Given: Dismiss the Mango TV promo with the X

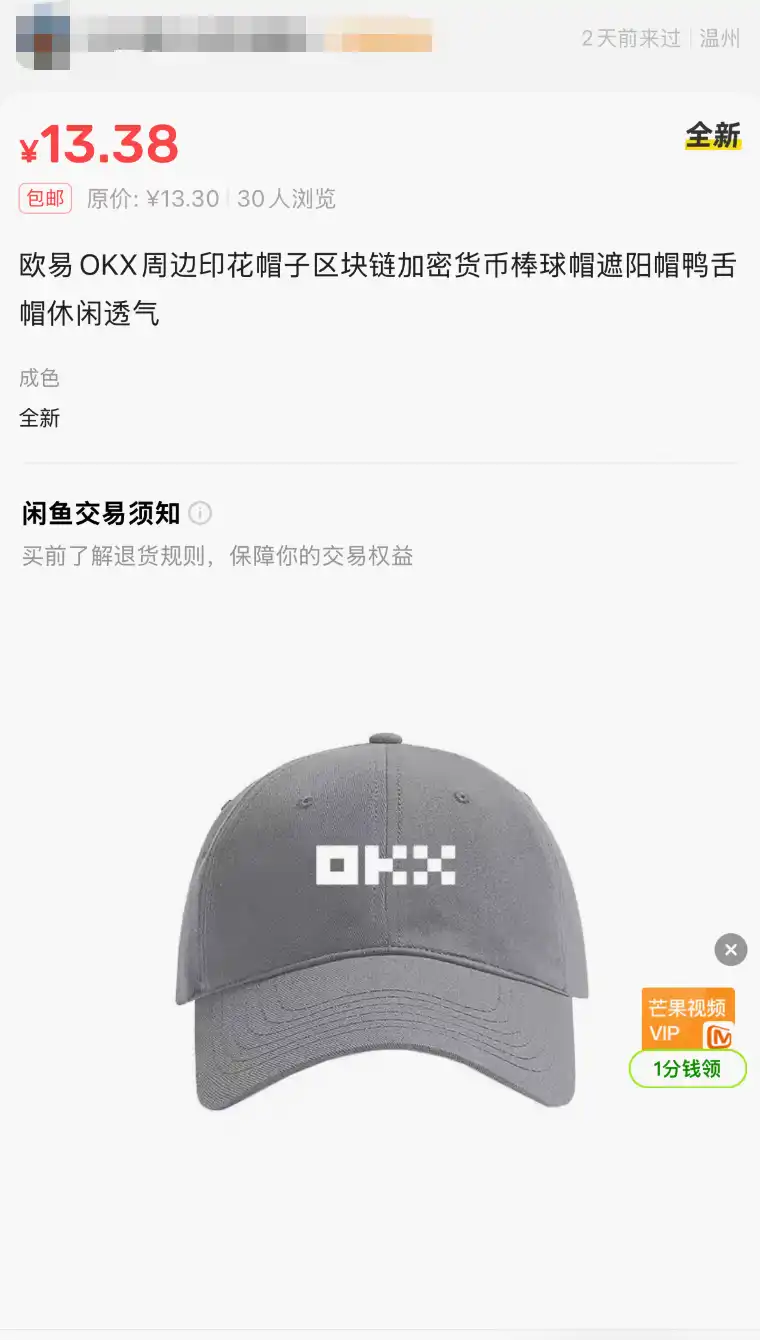Looking at the screenshot, I should [729, 950].
